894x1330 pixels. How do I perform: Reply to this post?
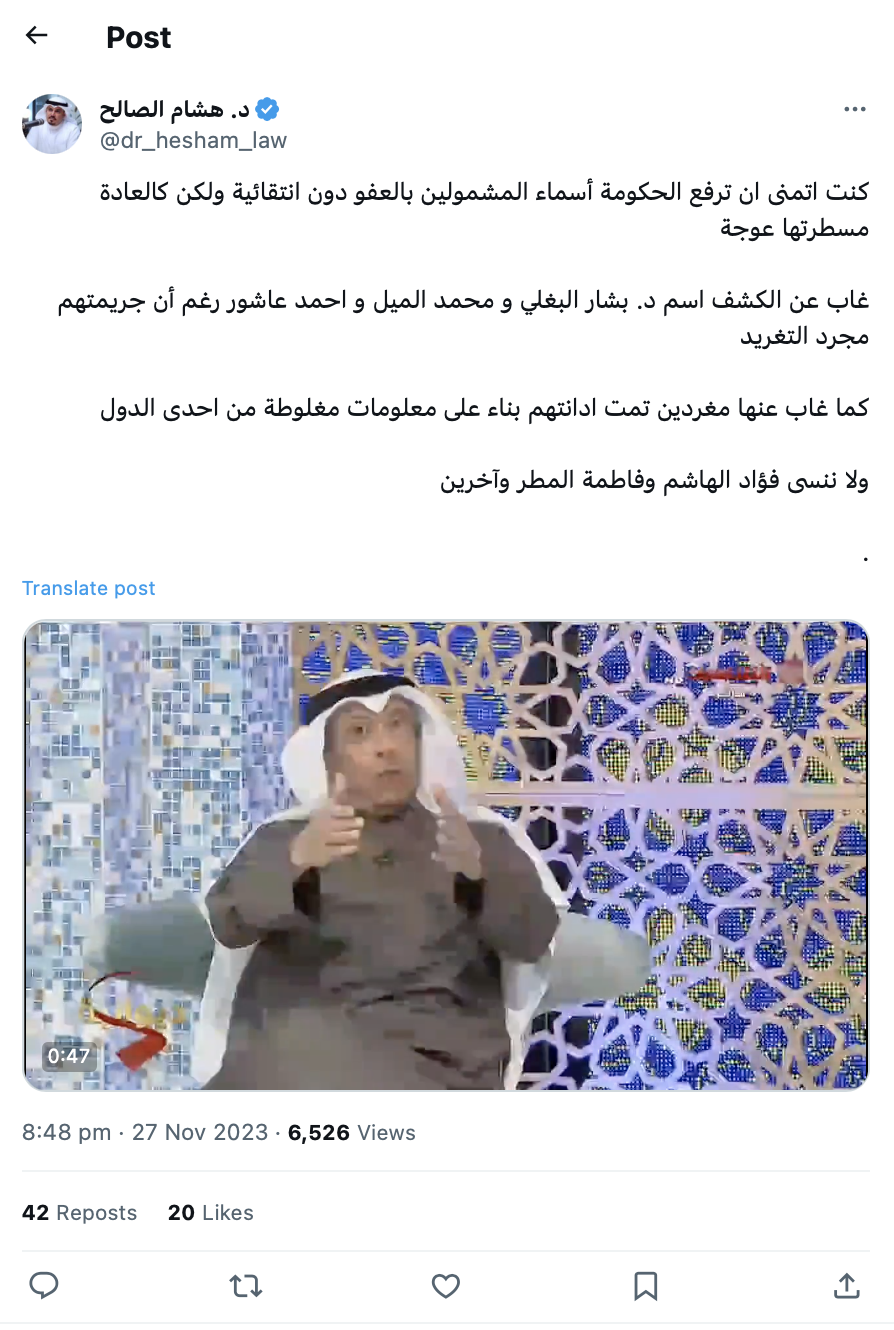(x=44, y=1285)
